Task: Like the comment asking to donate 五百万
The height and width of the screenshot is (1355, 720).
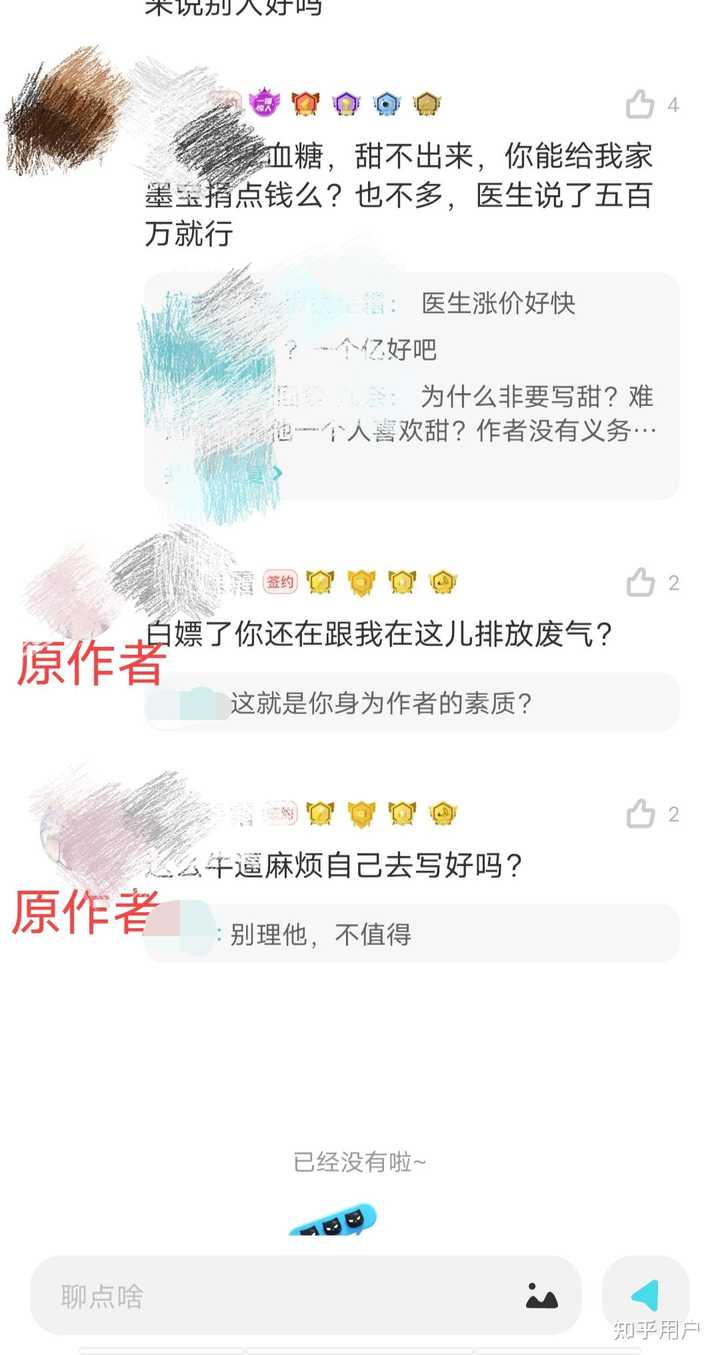Action: (641, 104)
